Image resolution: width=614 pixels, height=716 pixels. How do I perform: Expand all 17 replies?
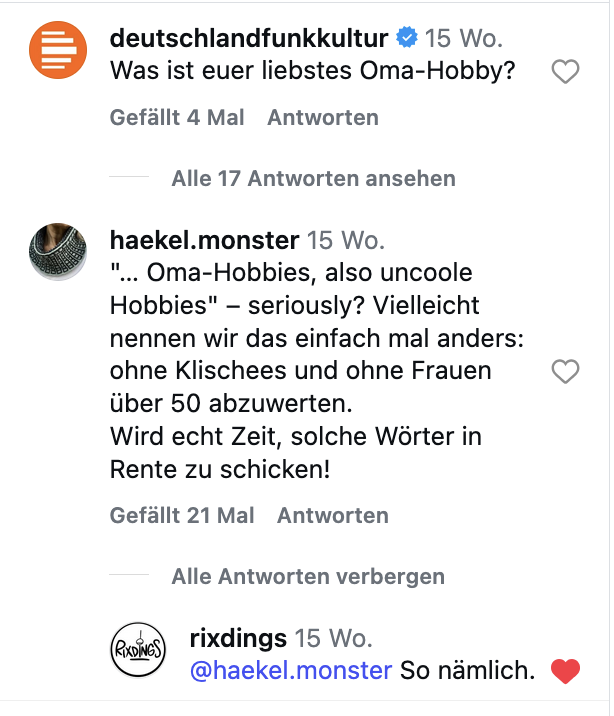click(x=313, y=179)
